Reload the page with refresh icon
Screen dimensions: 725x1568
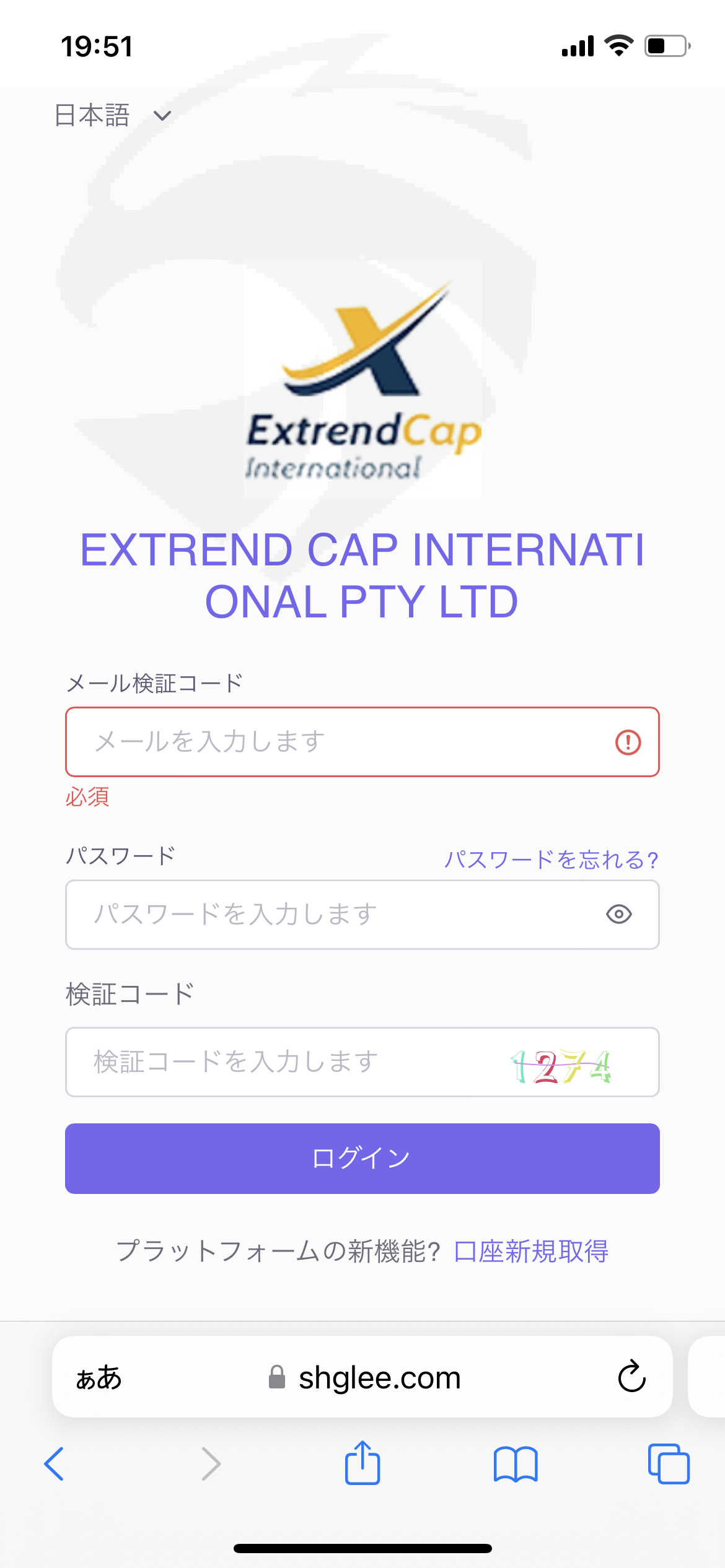[x=631, y=1377]
